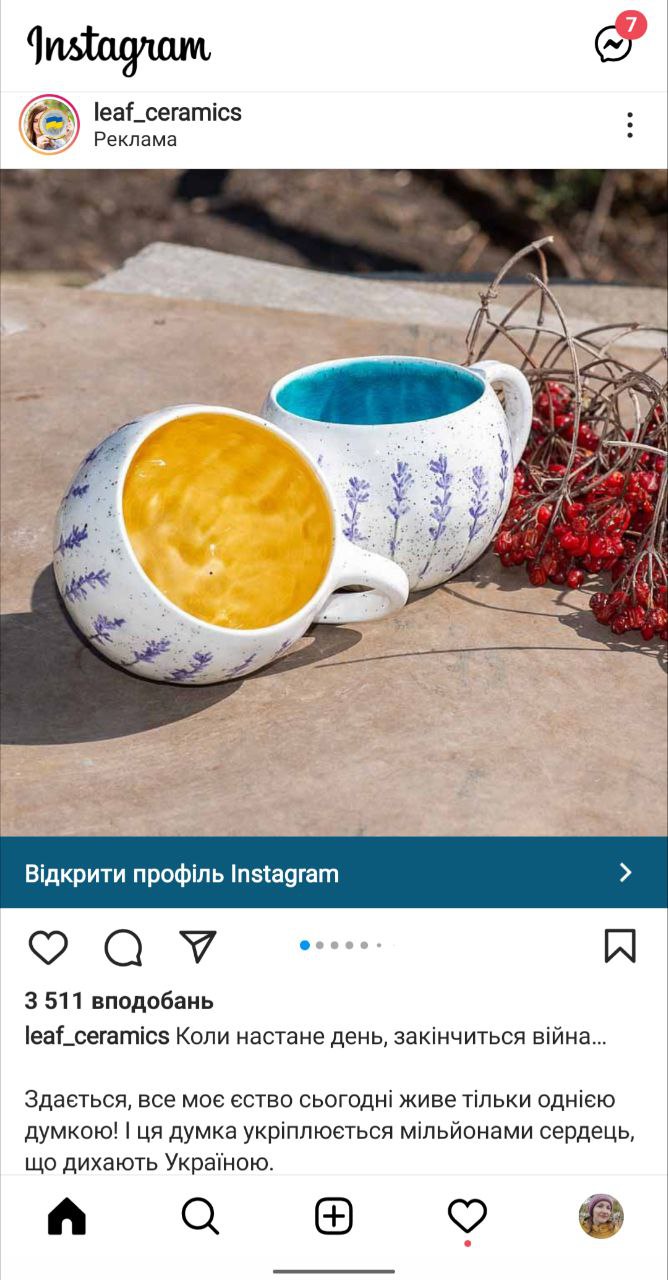Viewport: 668px width, 1280px height.
Task: Tap the leaf_ceramics username in the header
Action: 167,112
